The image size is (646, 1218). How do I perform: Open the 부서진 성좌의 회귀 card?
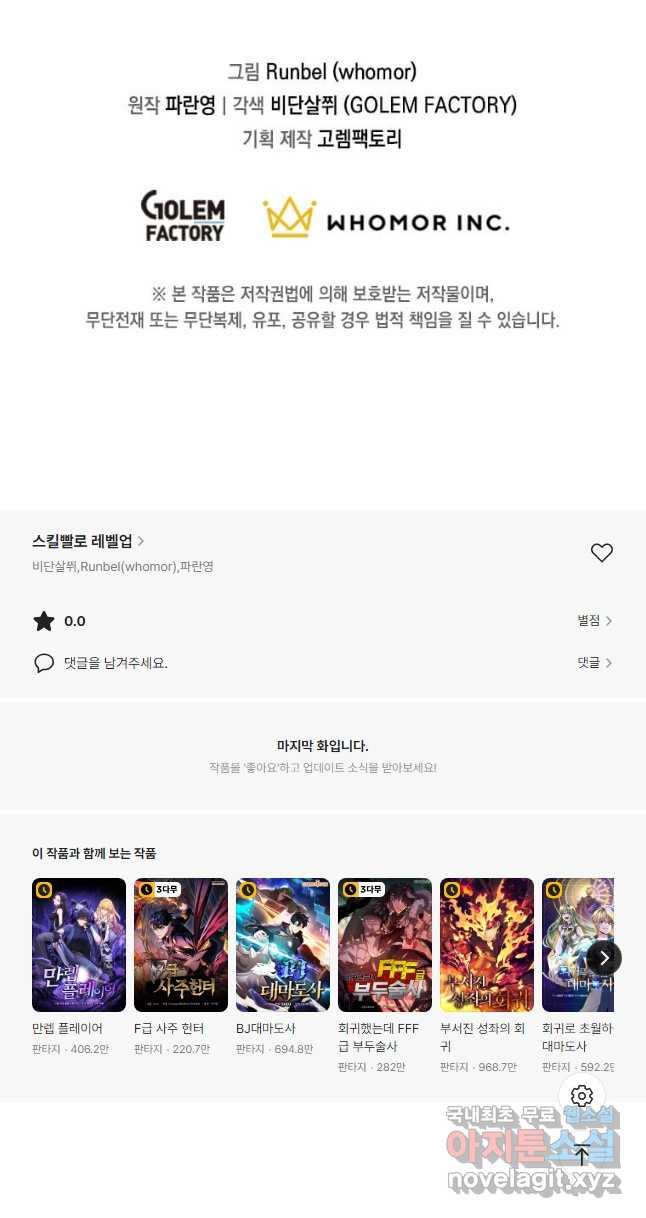click(x=487, y=945)
